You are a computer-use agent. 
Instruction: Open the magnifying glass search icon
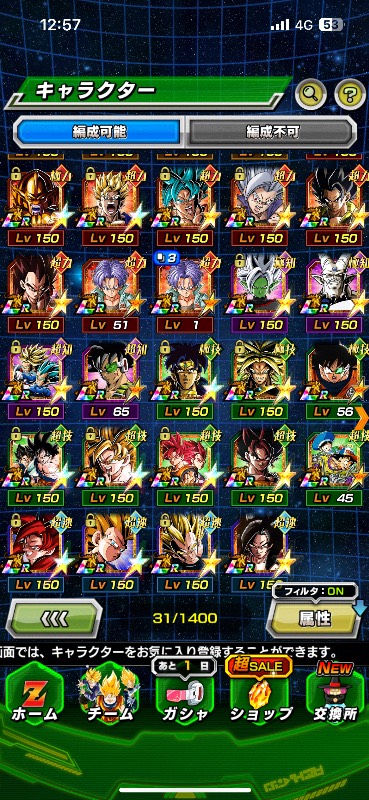(312, 94)
